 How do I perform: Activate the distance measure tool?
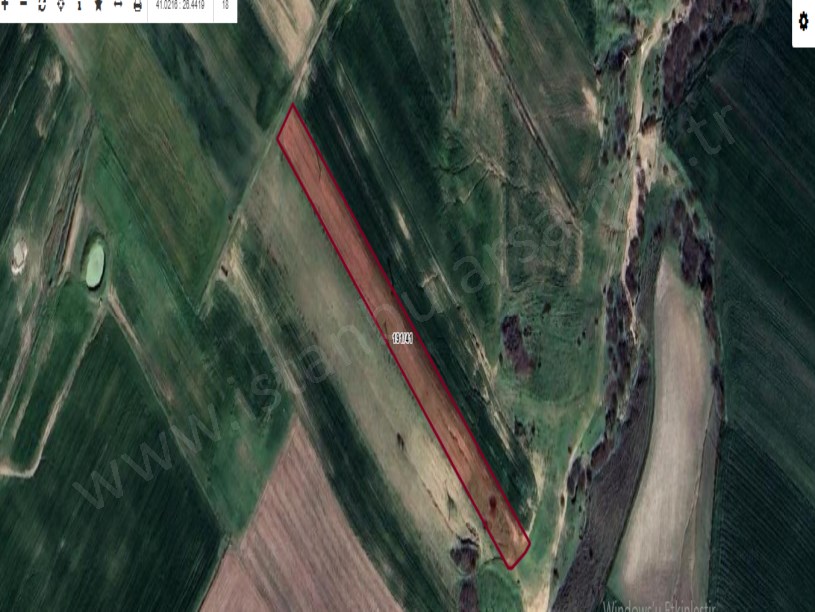click(x=118, y=5)
